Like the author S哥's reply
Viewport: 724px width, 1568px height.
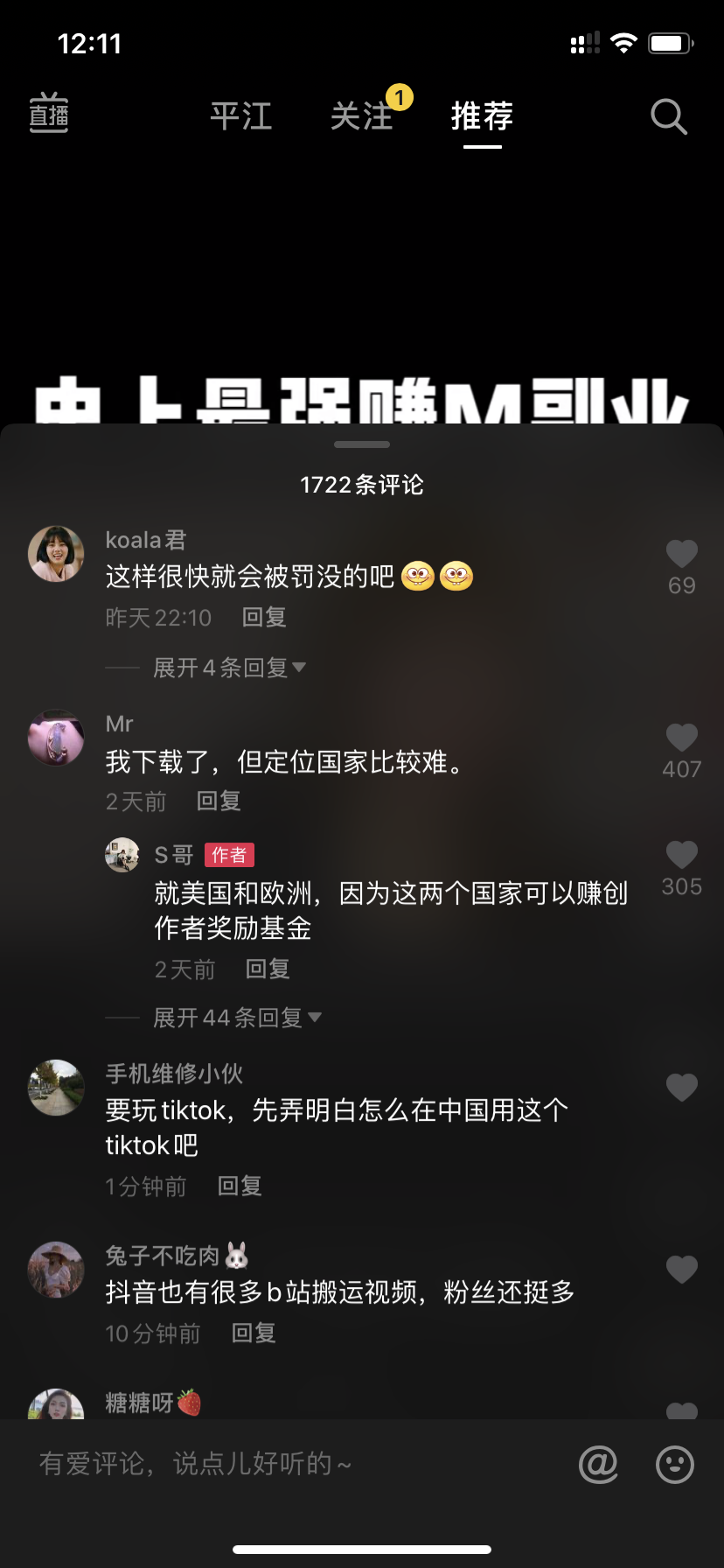(682, 856)
